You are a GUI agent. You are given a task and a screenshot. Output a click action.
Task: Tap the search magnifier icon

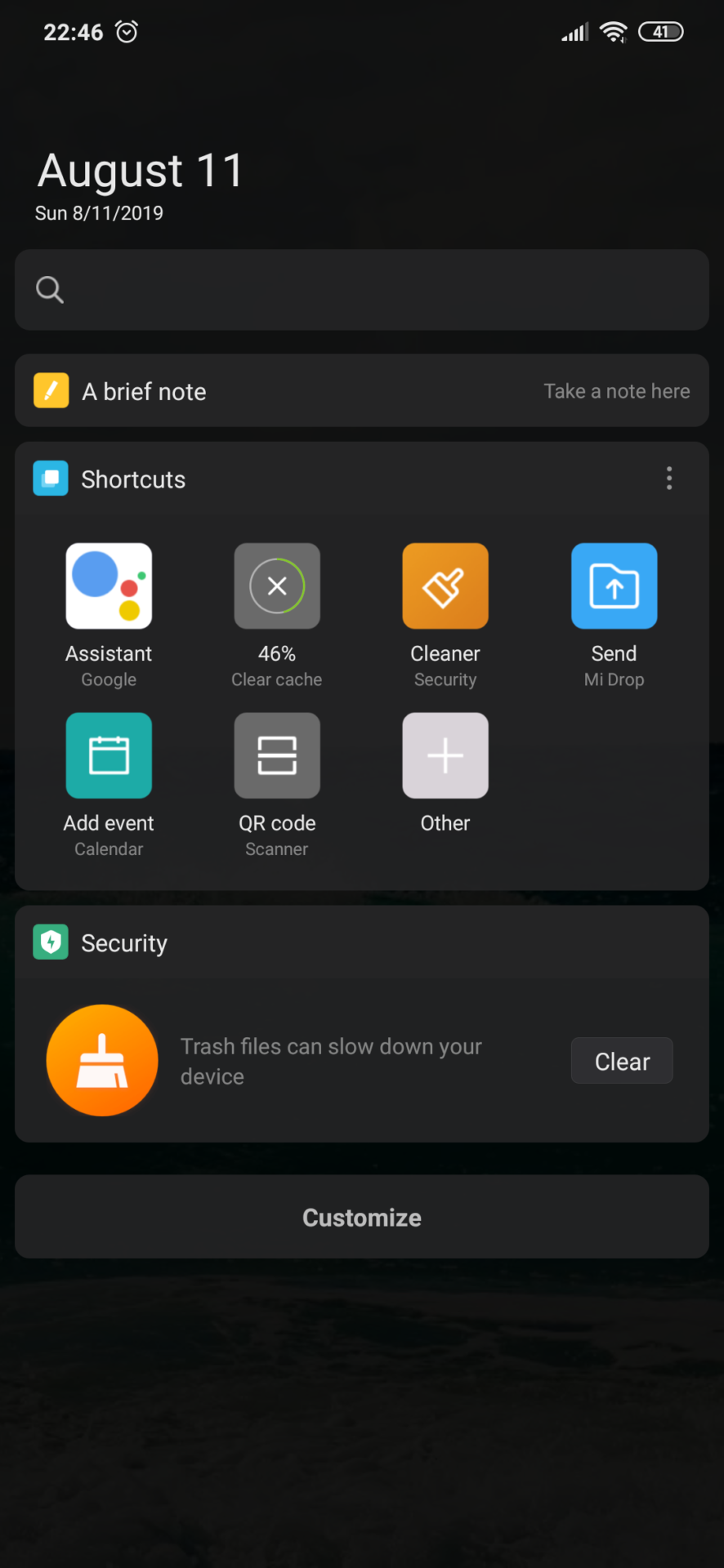(49, 289)
